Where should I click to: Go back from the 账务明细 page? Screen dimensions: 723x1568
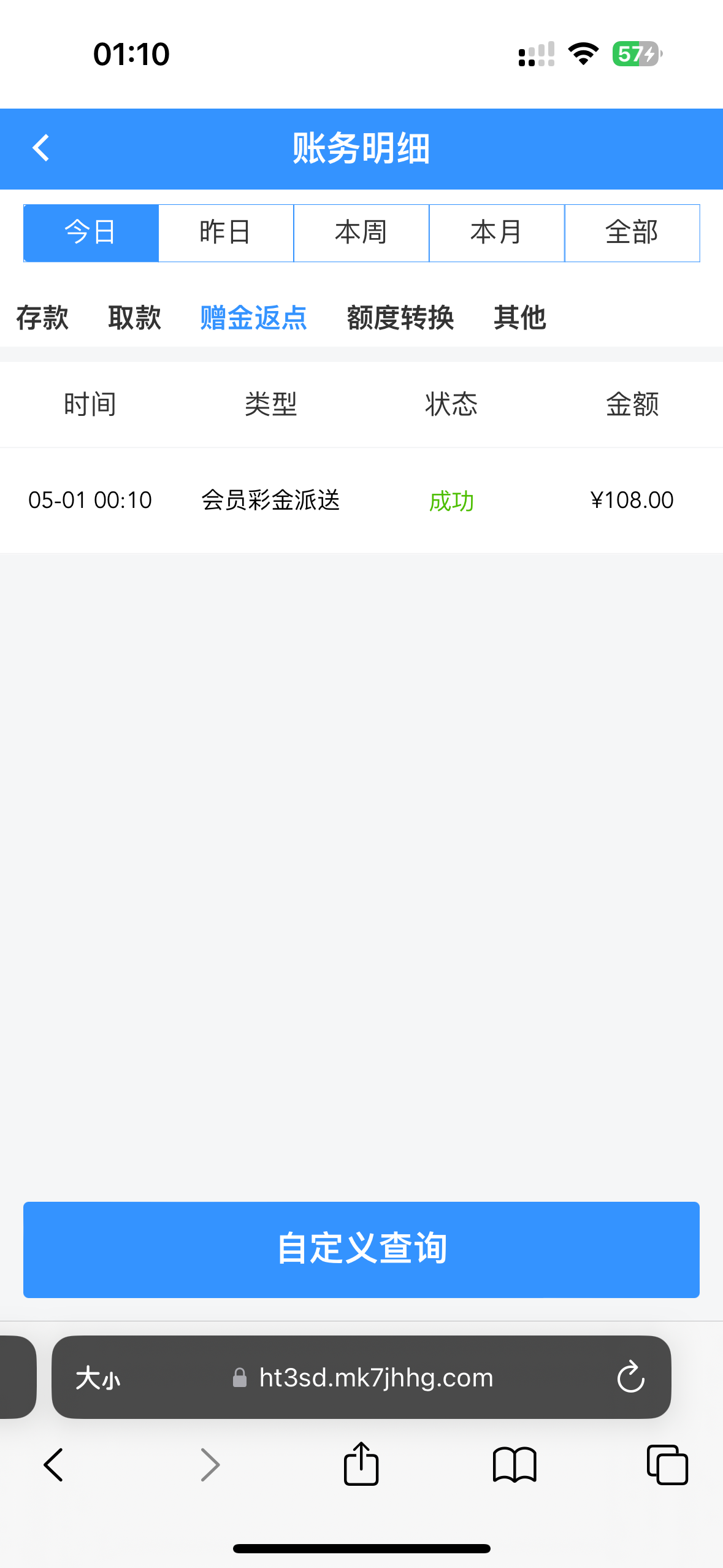pyautogui.click(x=40, y=148)
